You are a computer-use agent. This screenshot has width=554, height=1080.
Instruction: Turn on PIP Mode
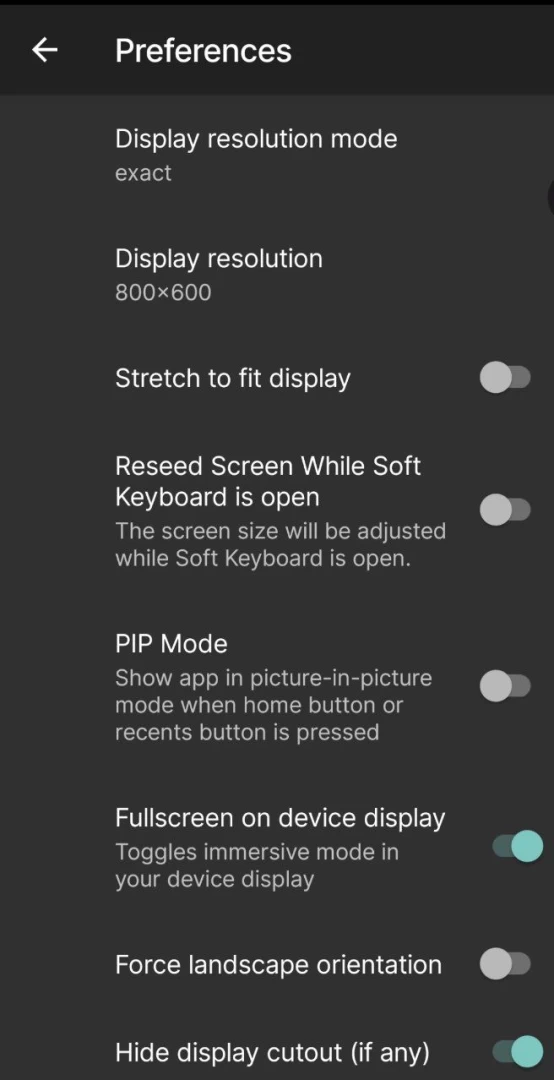coord(505,687)
